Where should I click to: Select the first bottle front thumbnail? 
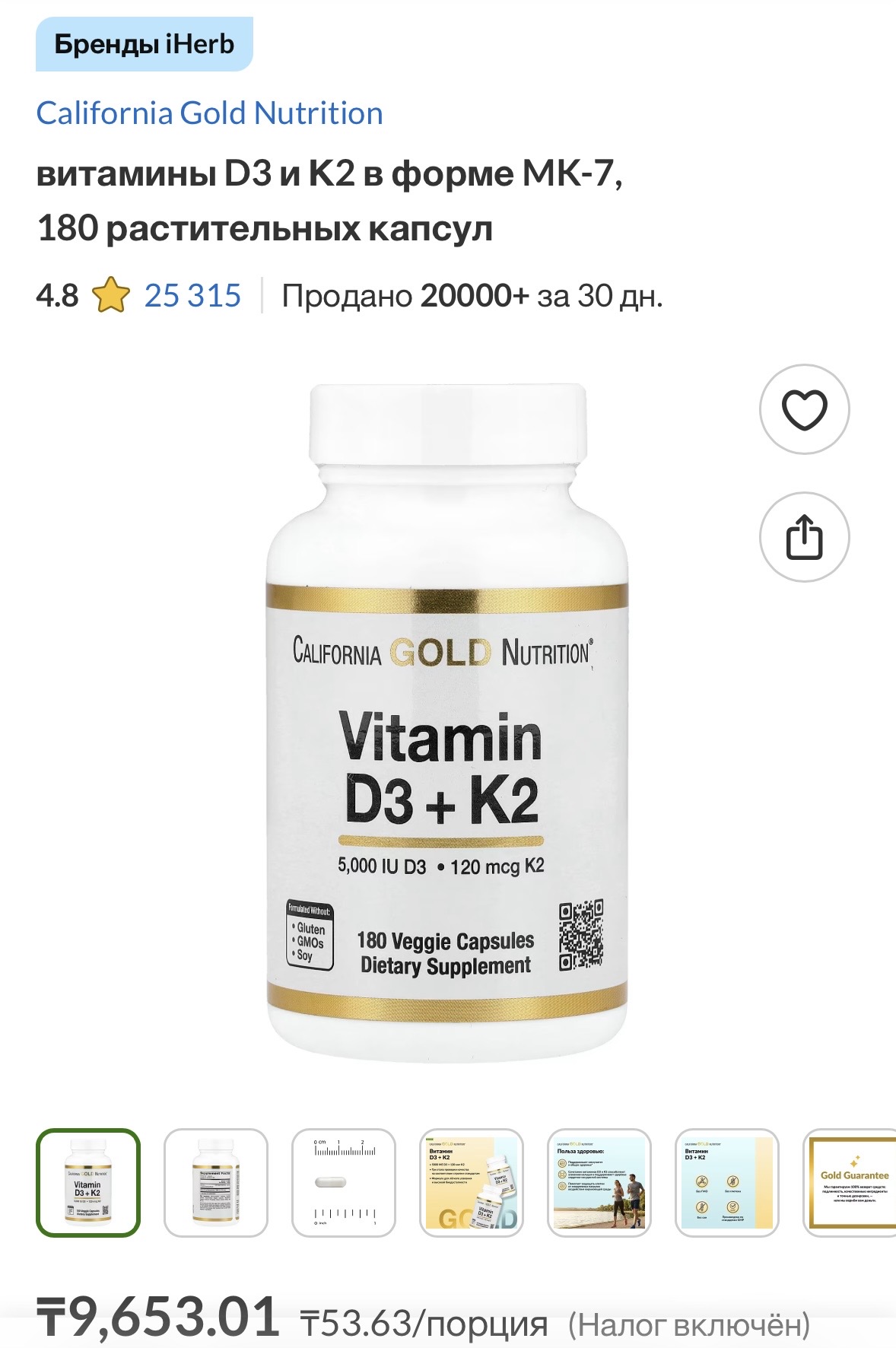pyautogui.click(x=88, y=1182)
